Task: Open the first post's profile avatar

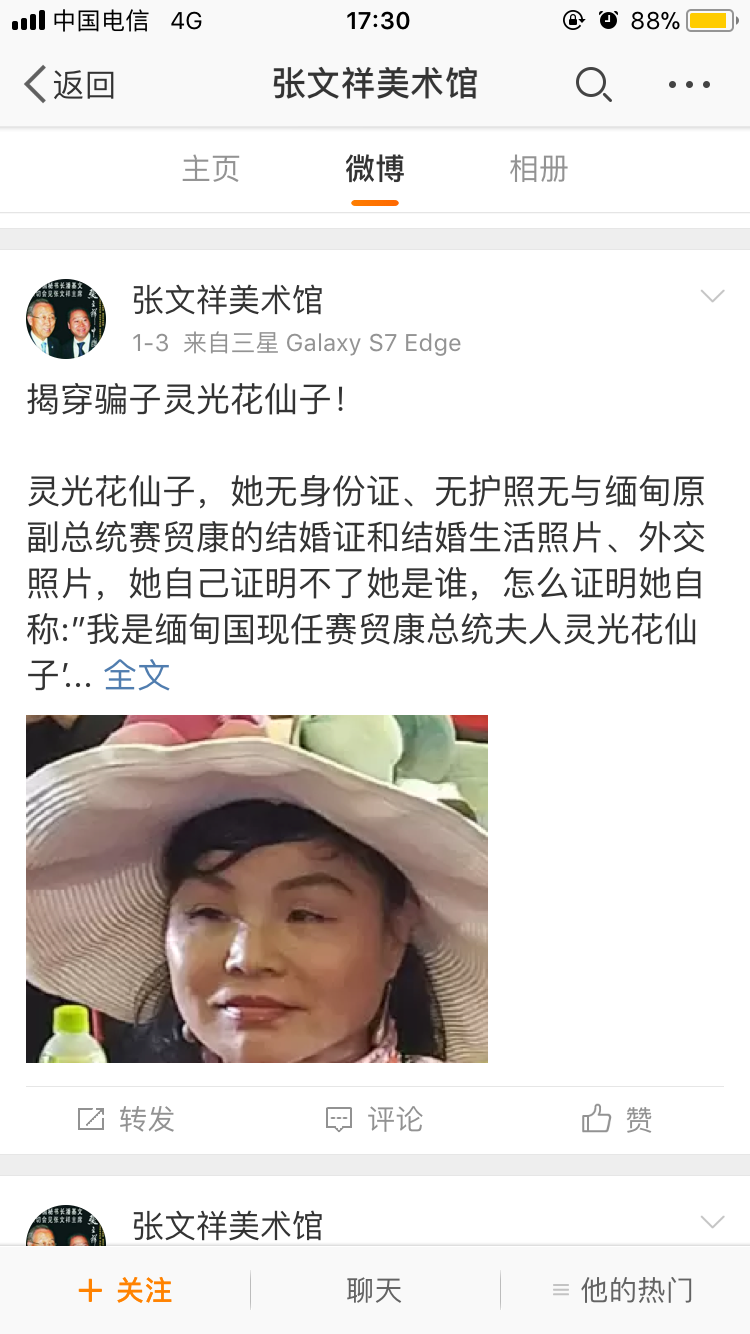Action: [66, 319]
